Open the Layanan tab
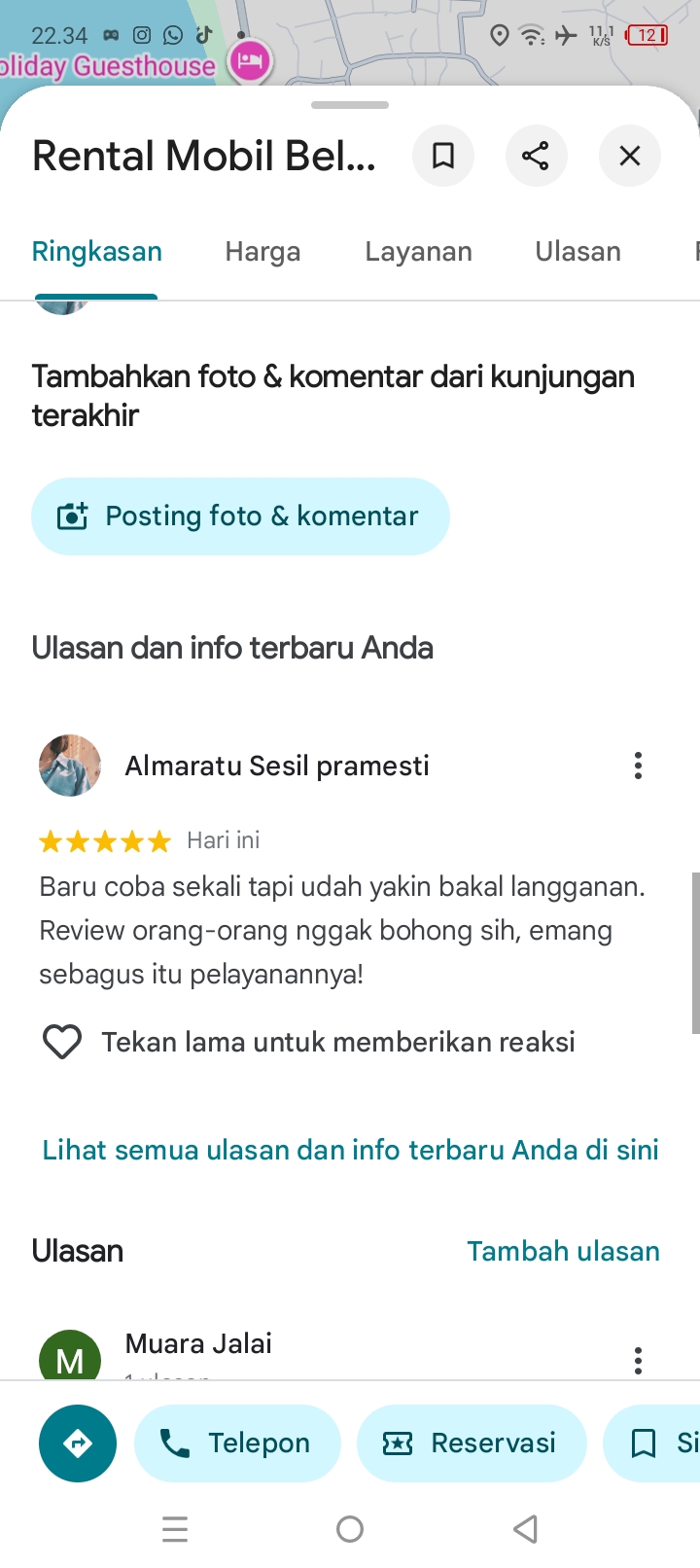Screen dimensions: 700x1568 pos(418,252)
